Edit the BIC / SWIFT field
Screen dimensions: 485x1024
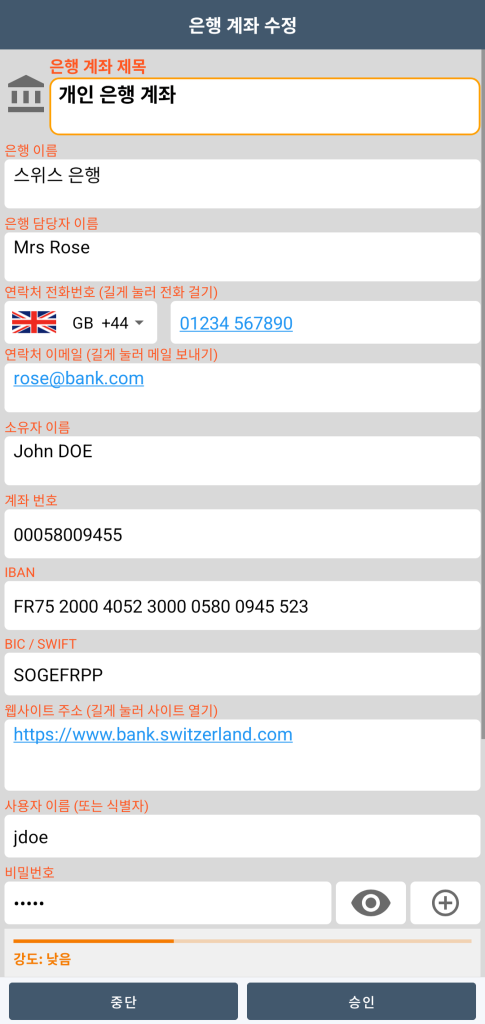(242, 675)
